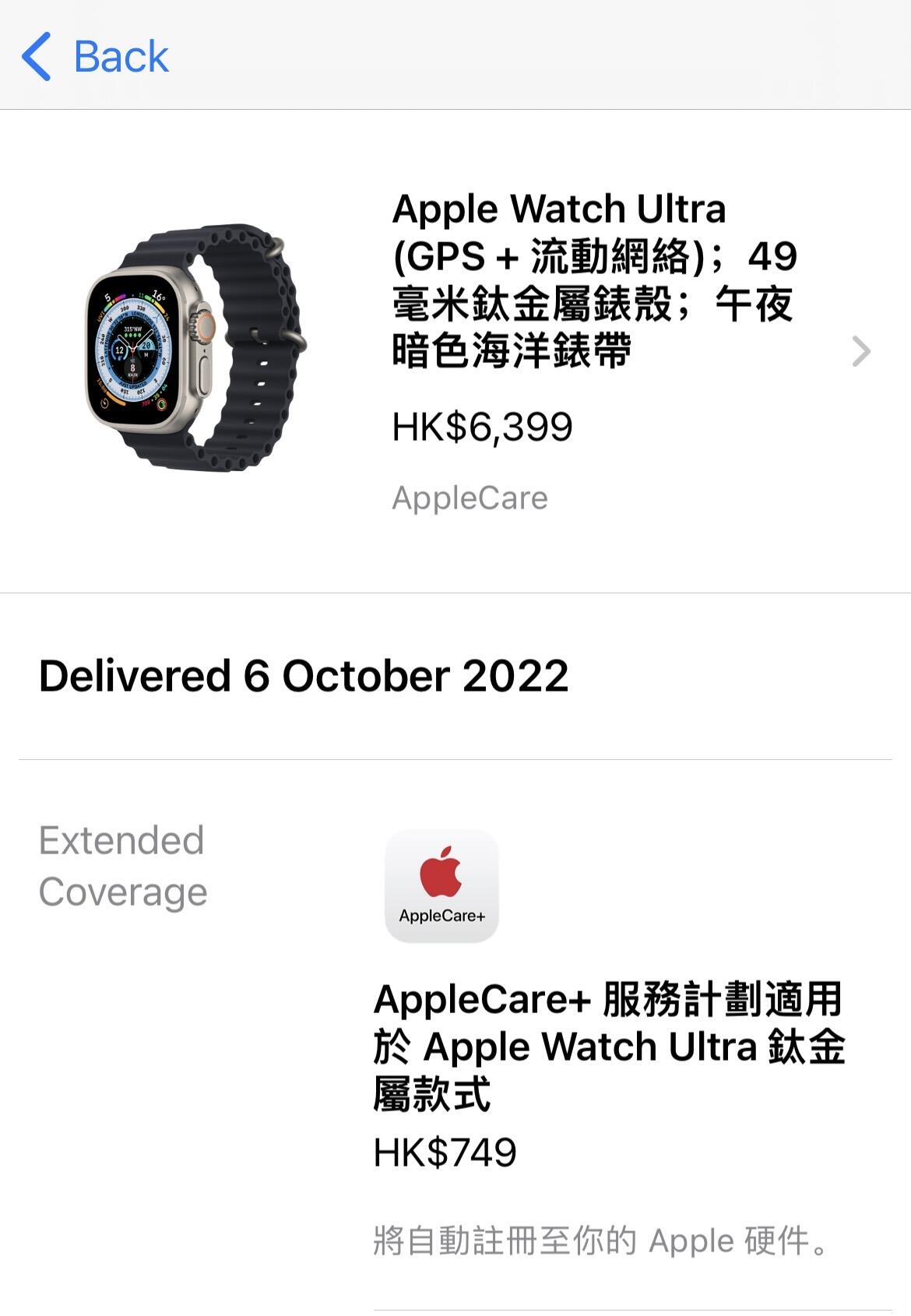Viewport: 911px width, 1316px height.
Task: Select the HK$6,399 price text
Action: tap(483, 427)
